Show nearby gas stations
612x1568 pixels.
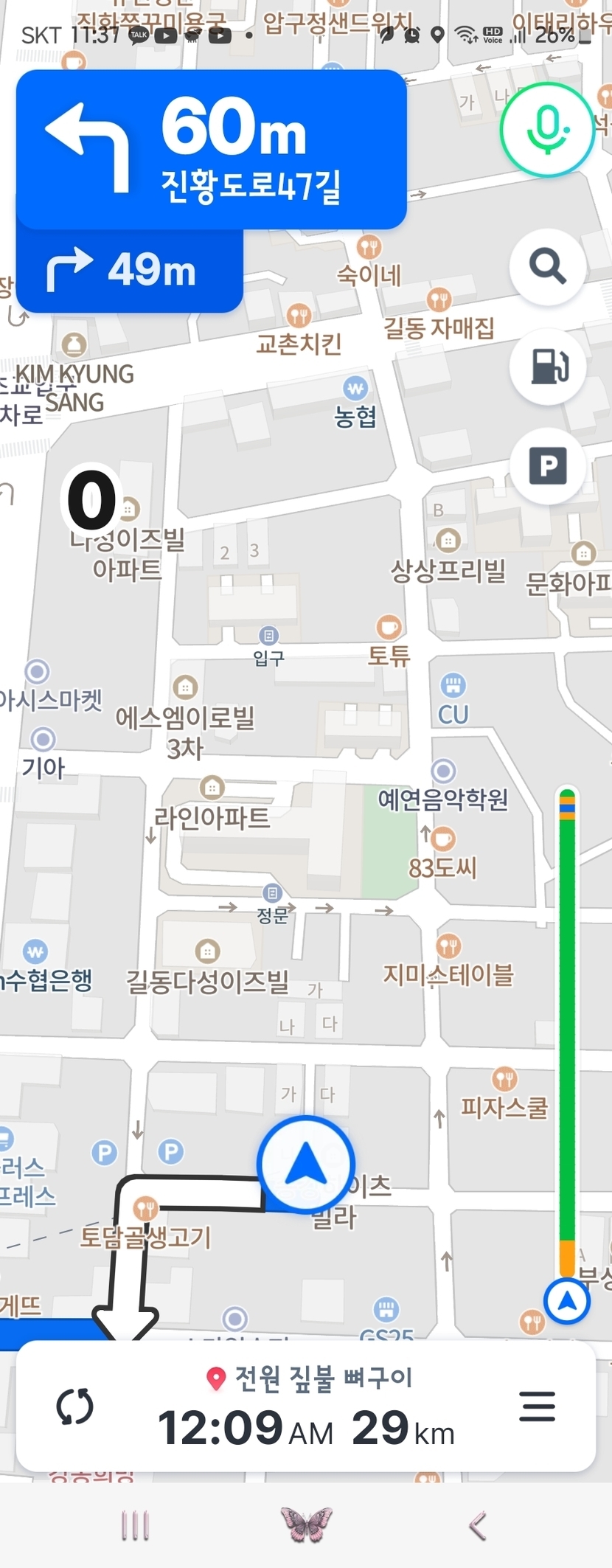coord(547,366)
